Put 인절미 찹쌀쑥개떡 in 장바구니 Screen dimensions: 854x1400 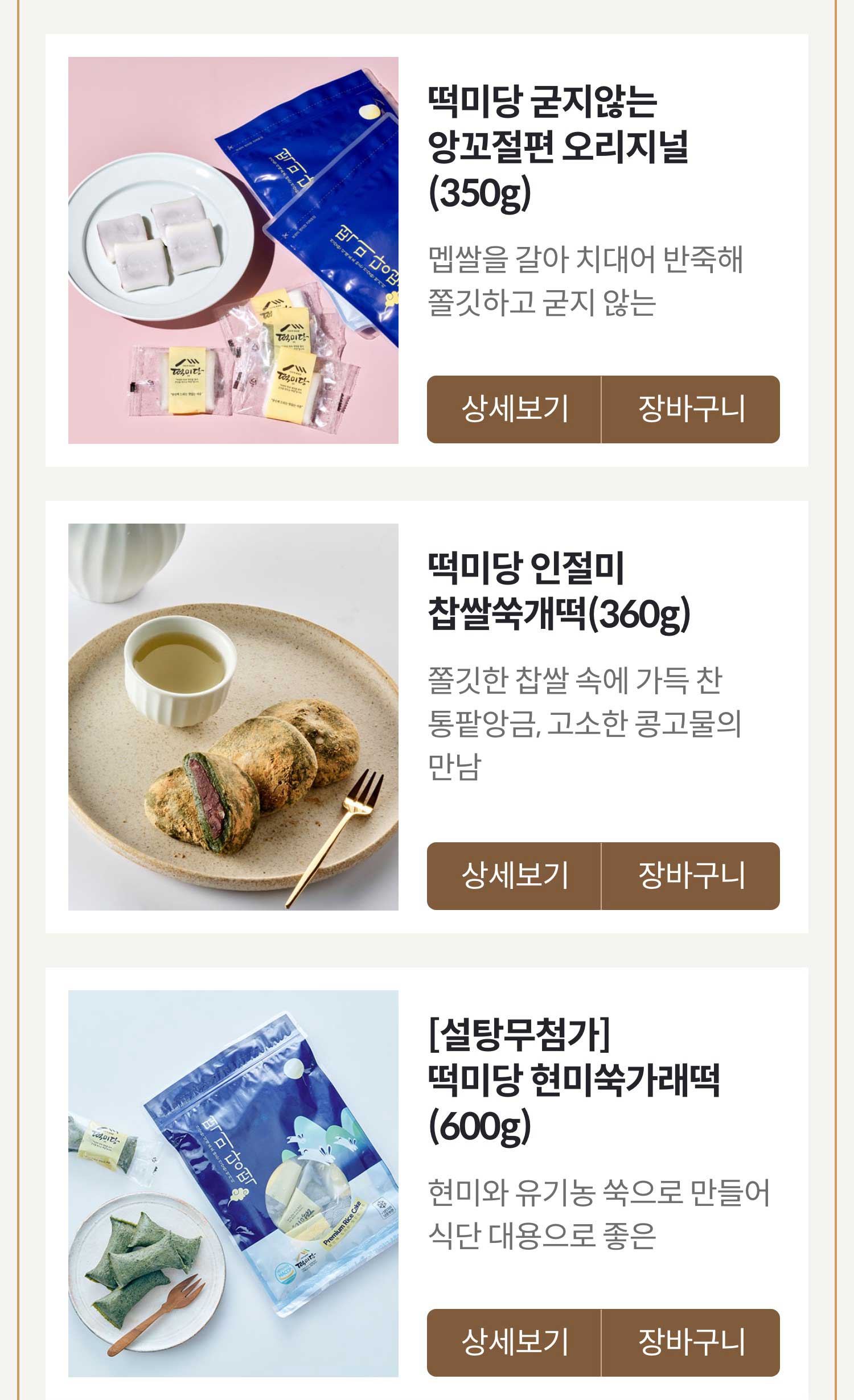click(691, 876)
